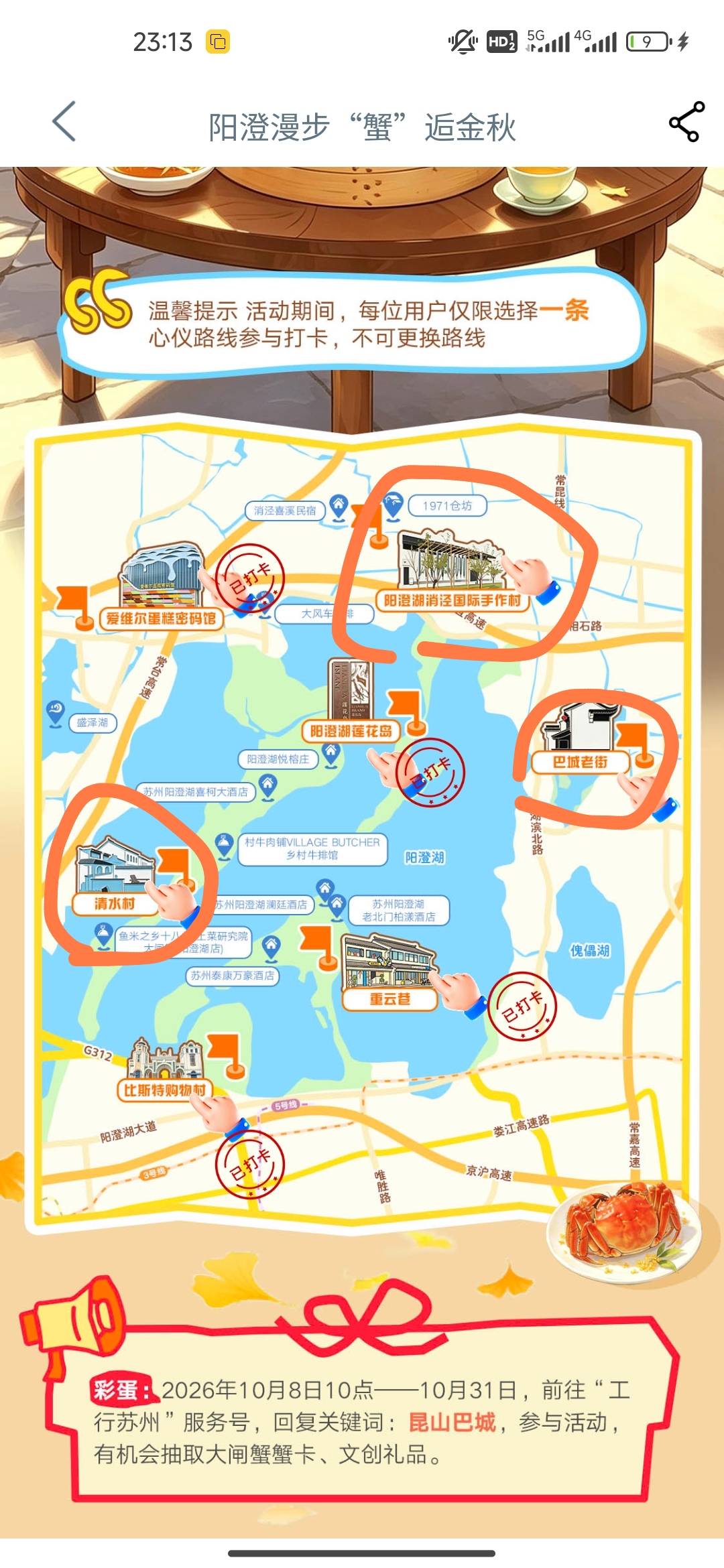Open the 清水村 check-in spot
Image resolution: width=724 pixels, height=1568 pixels.
[115, 903]
